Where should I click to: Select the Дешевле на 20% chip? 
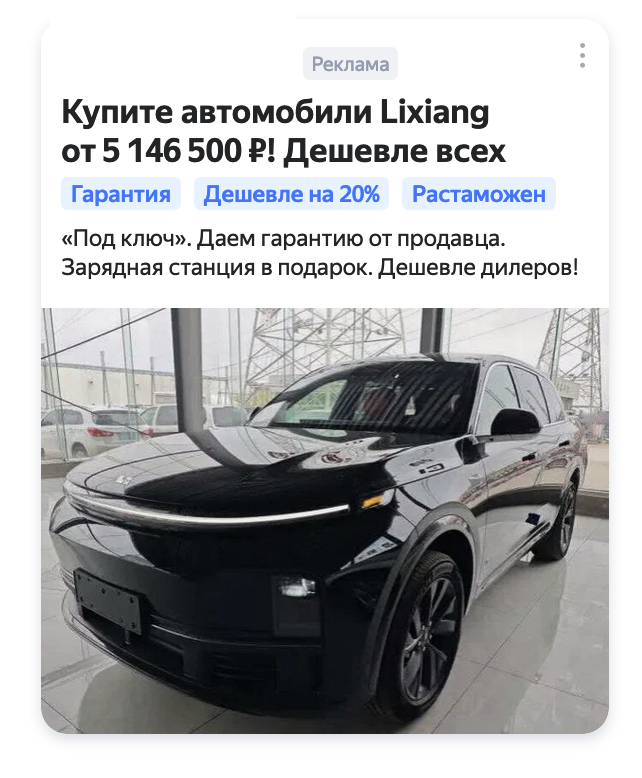point(291,194)
